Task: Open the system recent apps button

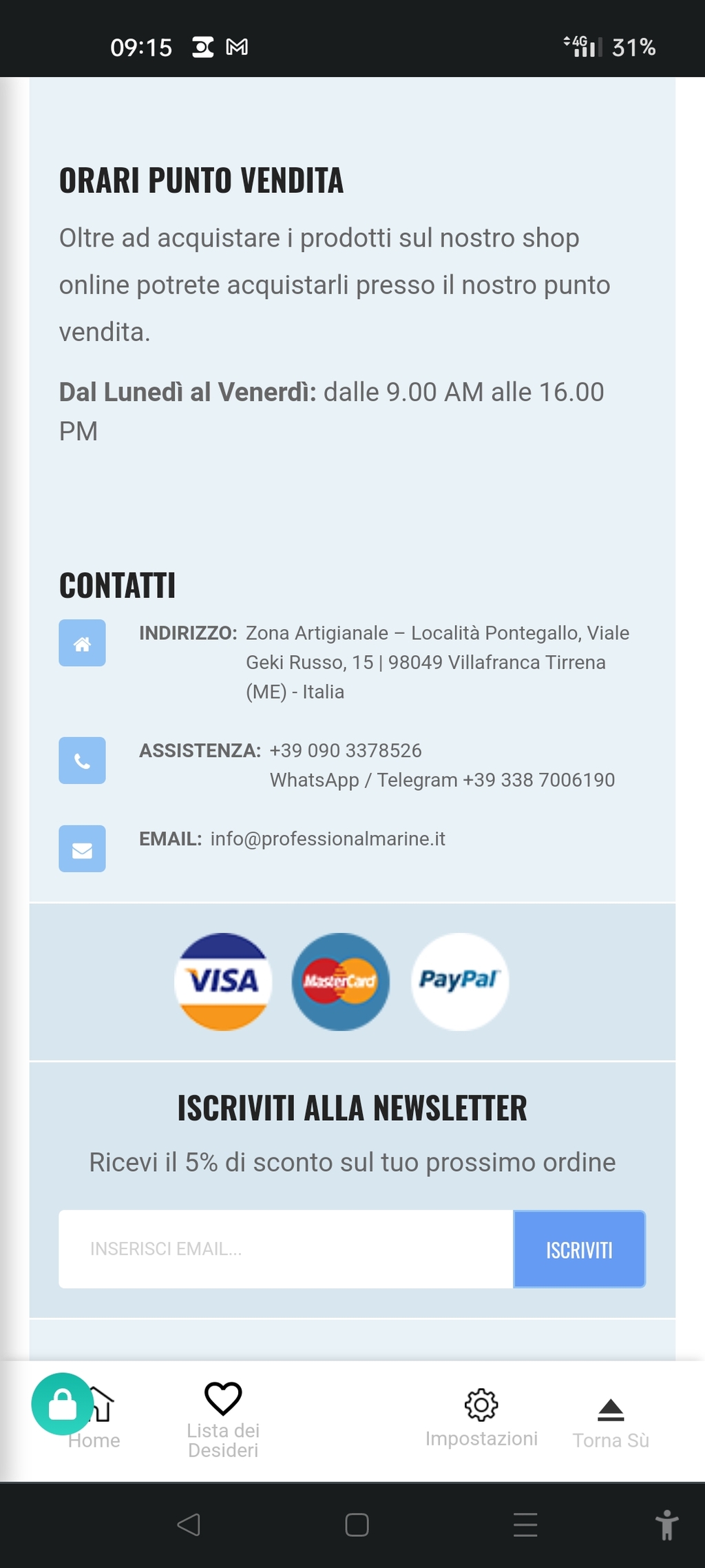Action: coord(525,1525)
